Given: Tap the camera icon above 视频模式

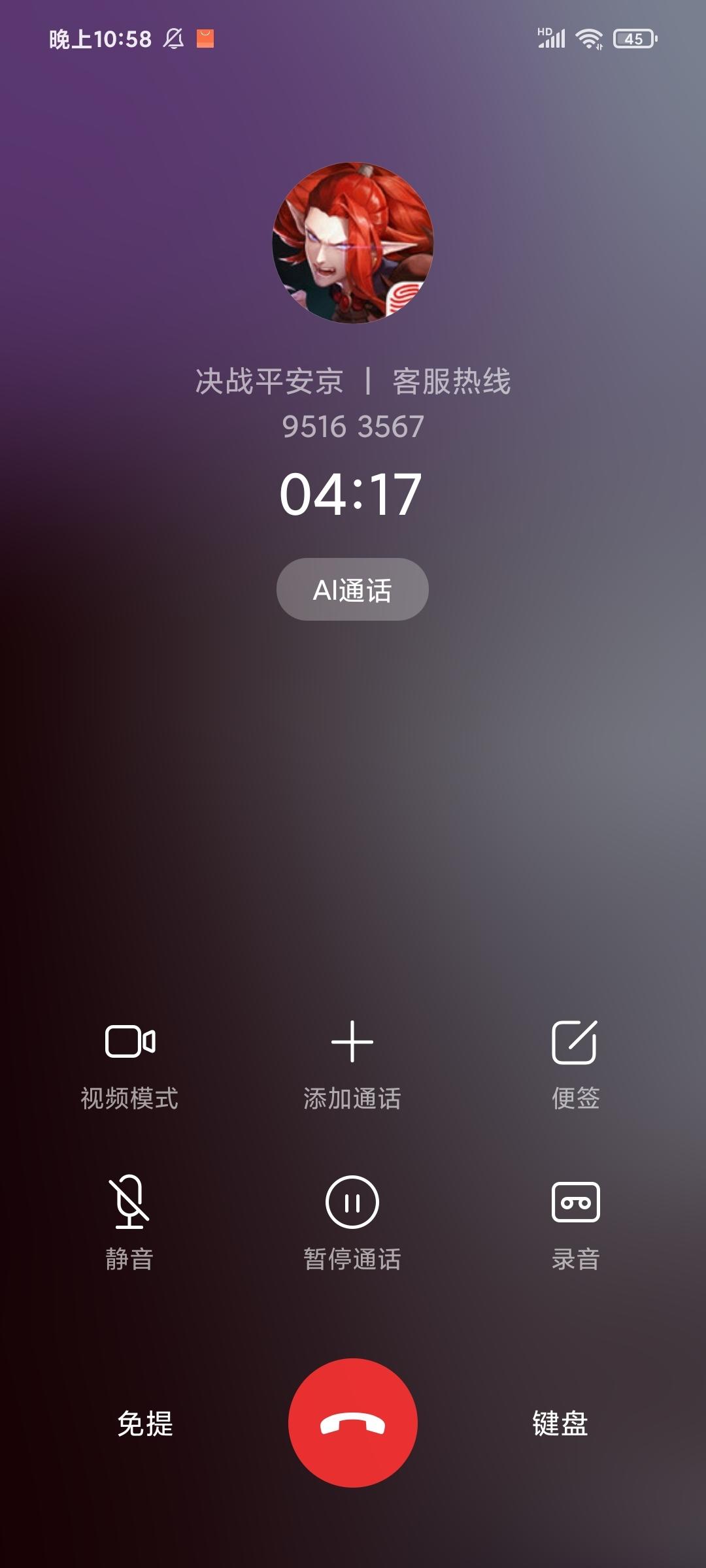Looking at the screenshot, I should [x=129, y=1040].
